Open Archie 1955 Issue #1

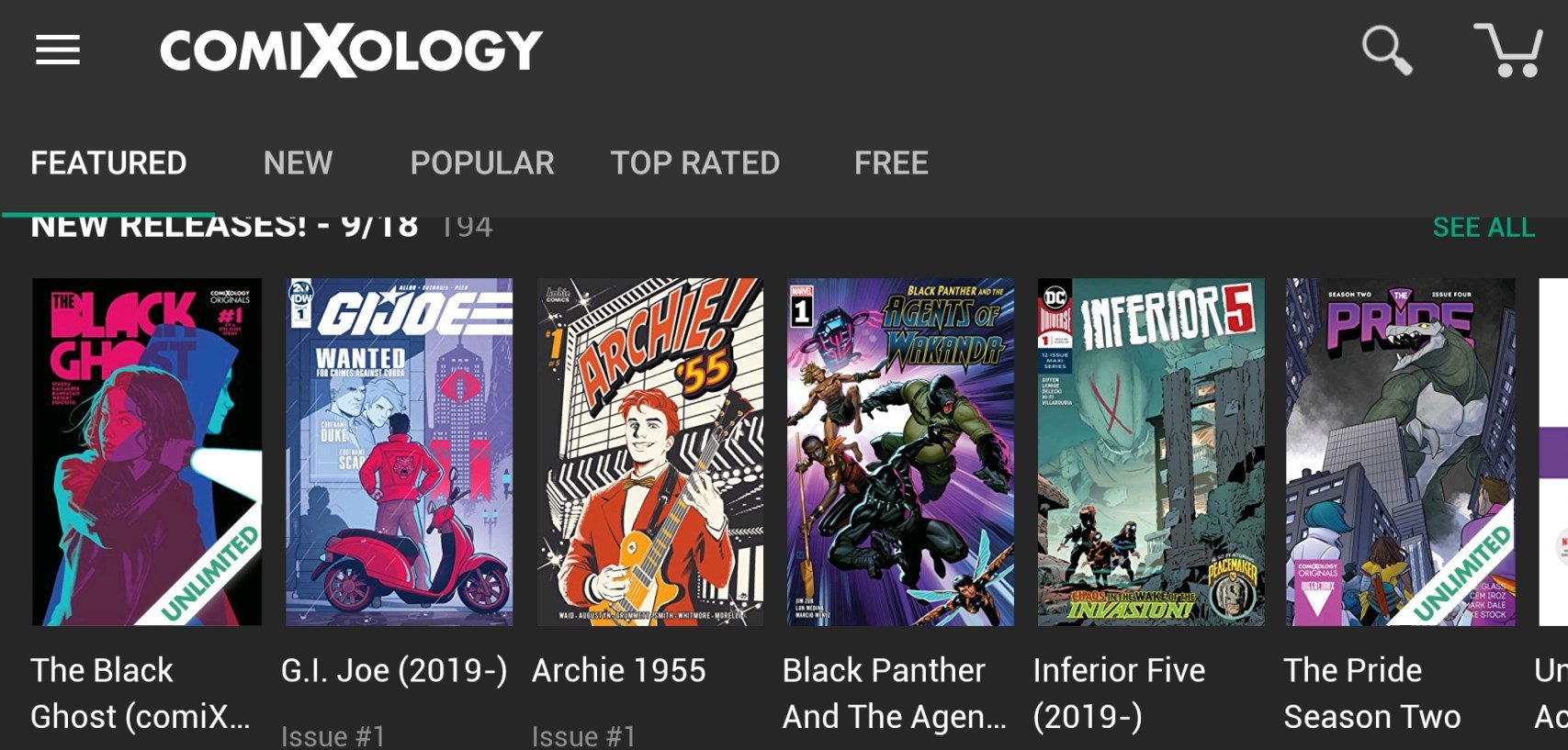[x=649, y=452]
